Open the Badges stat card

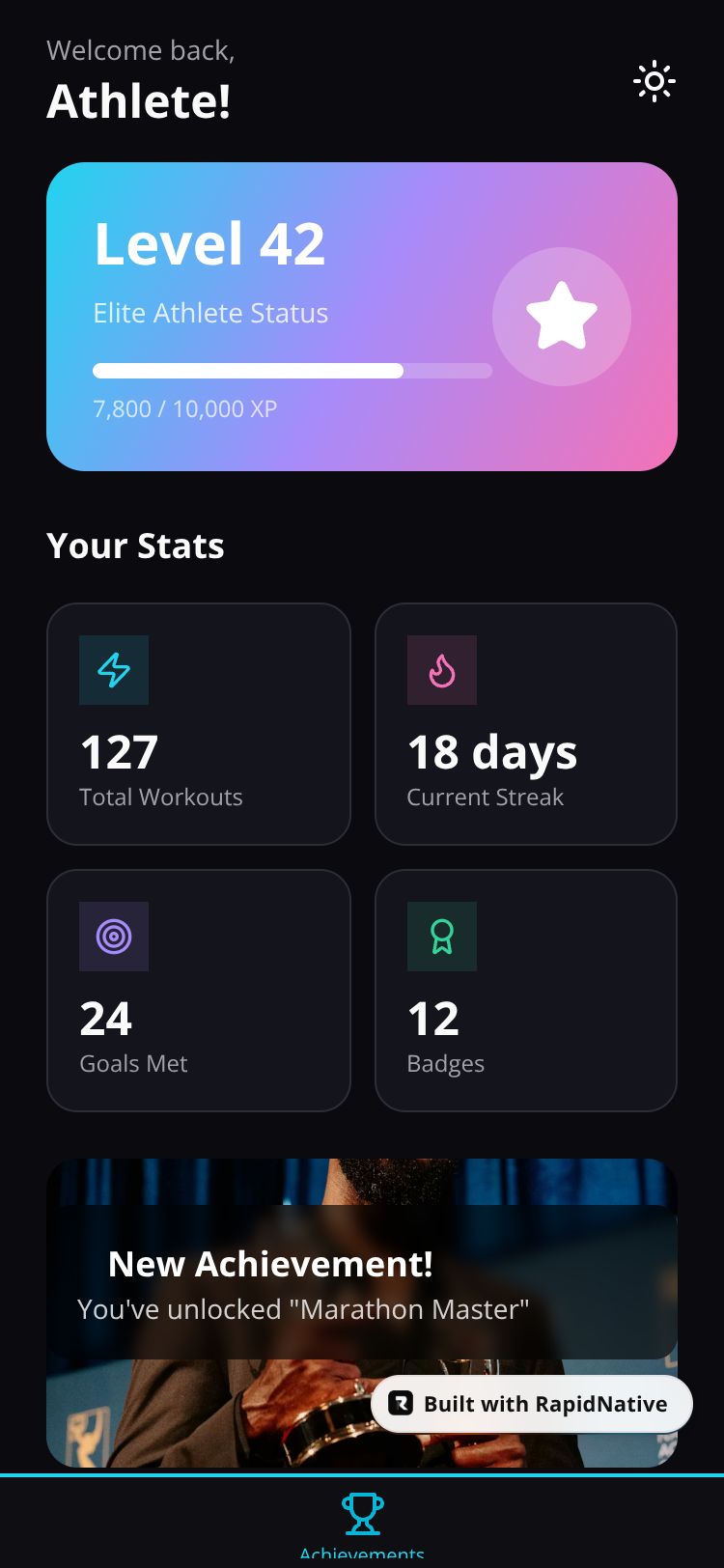(526, 991)
